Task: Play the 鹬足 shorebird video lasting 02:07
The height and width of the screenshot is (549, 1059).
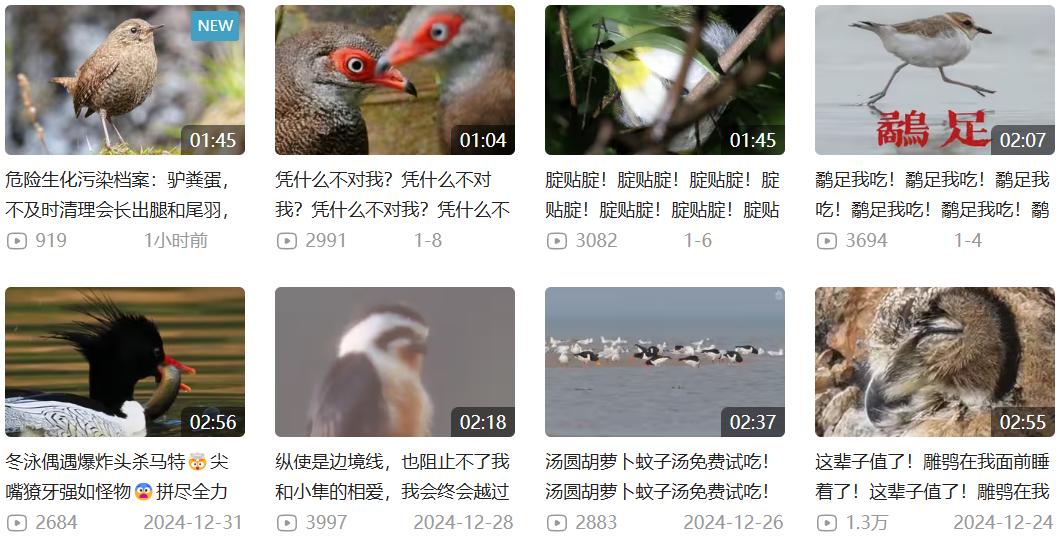Action: 934,80
